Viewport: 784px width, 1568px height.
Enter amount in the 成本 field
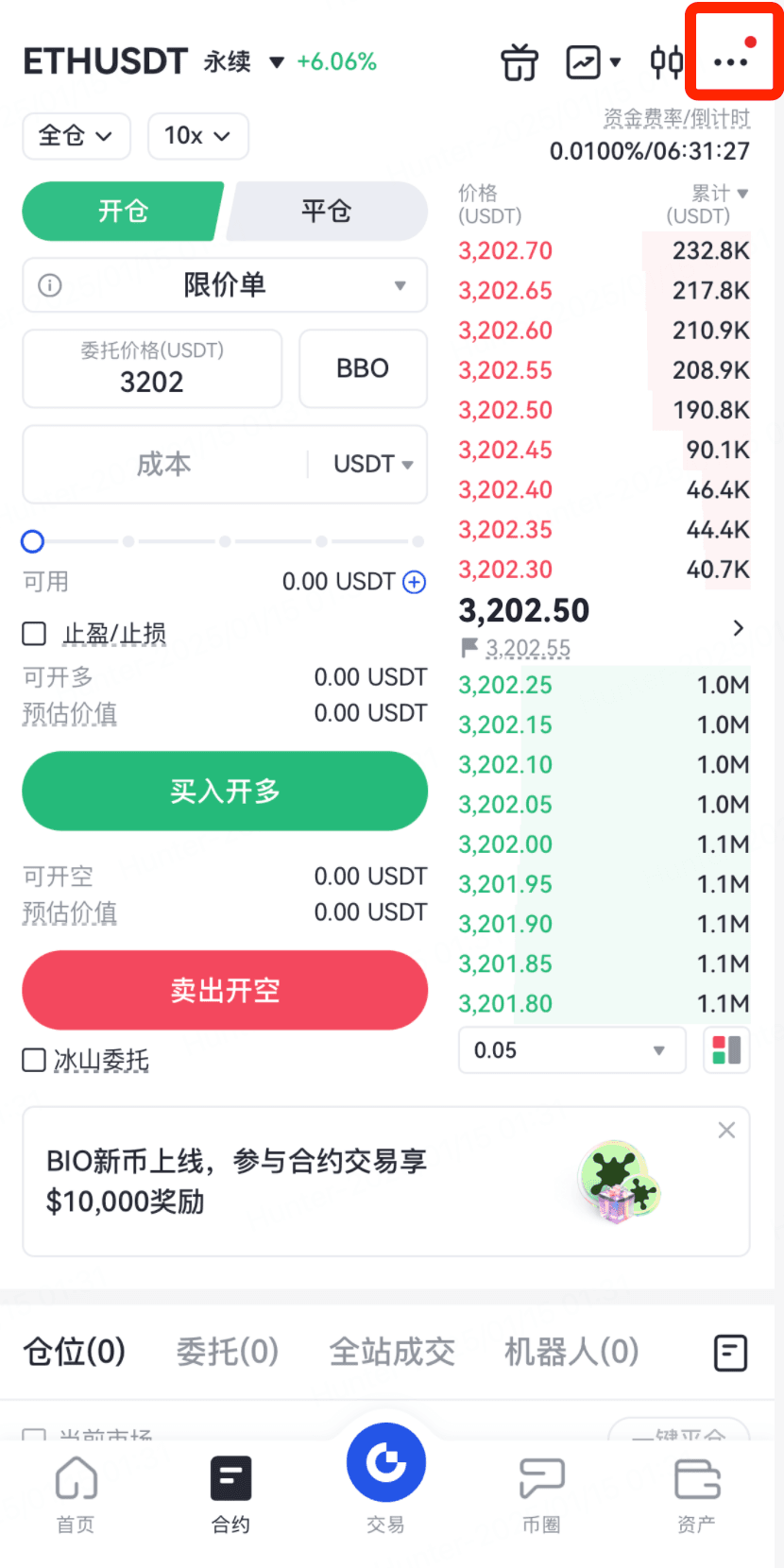tap(164, 464)
